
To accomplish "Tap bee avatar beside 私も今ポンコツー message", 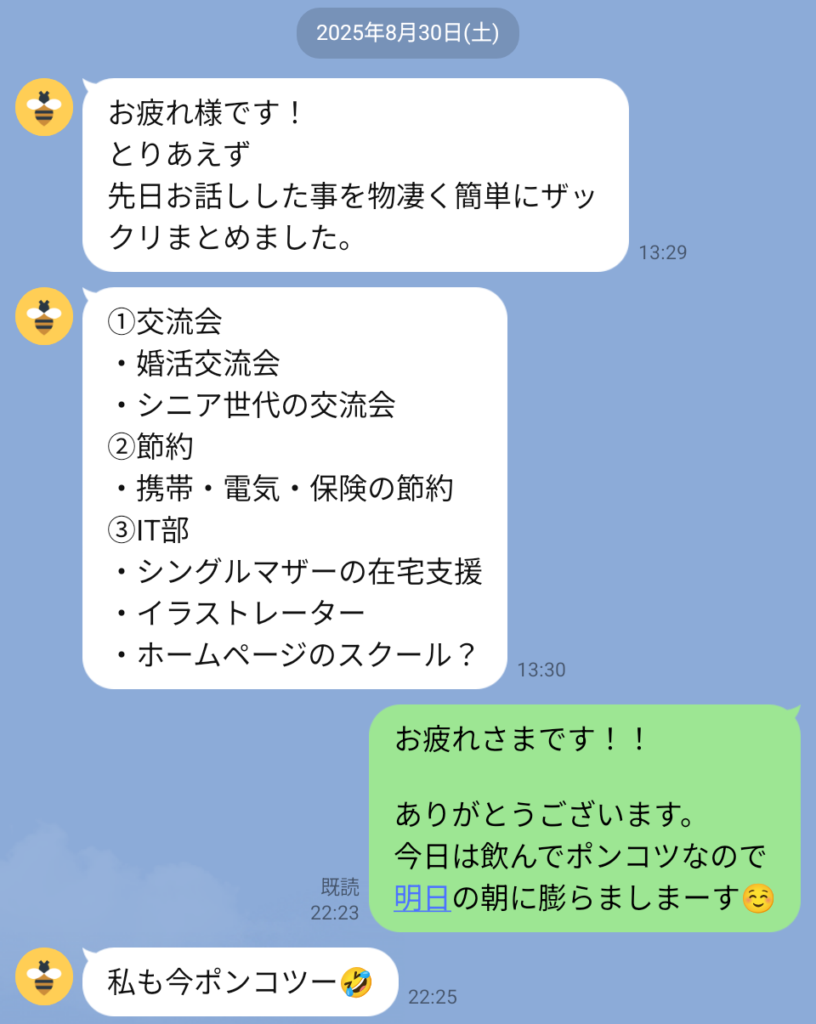I will coord(44,976).
